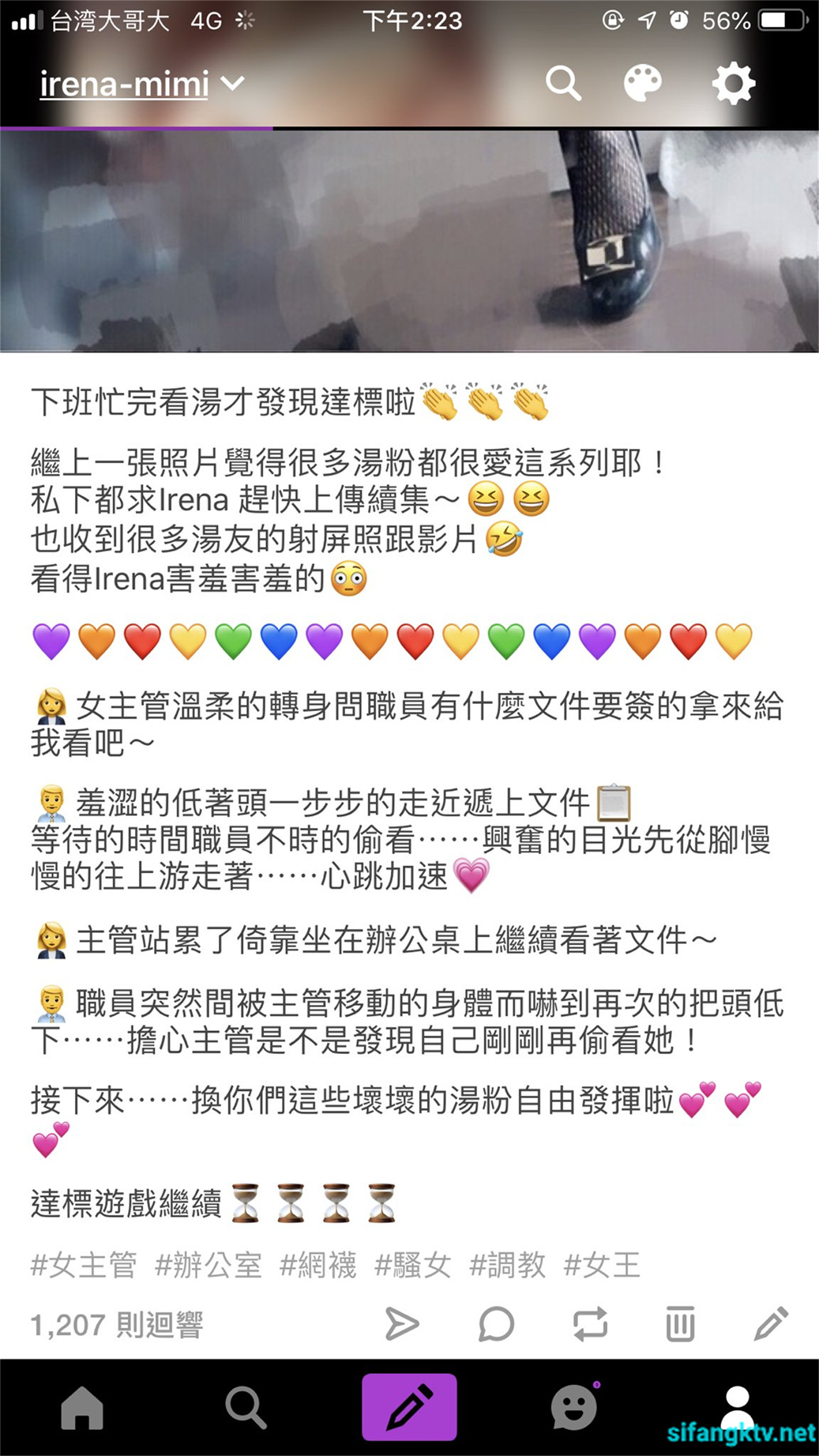This screenshot has width=819, height=1456.
Task: View the 1,207 則迴響 notes
Action: (117, 1325)
